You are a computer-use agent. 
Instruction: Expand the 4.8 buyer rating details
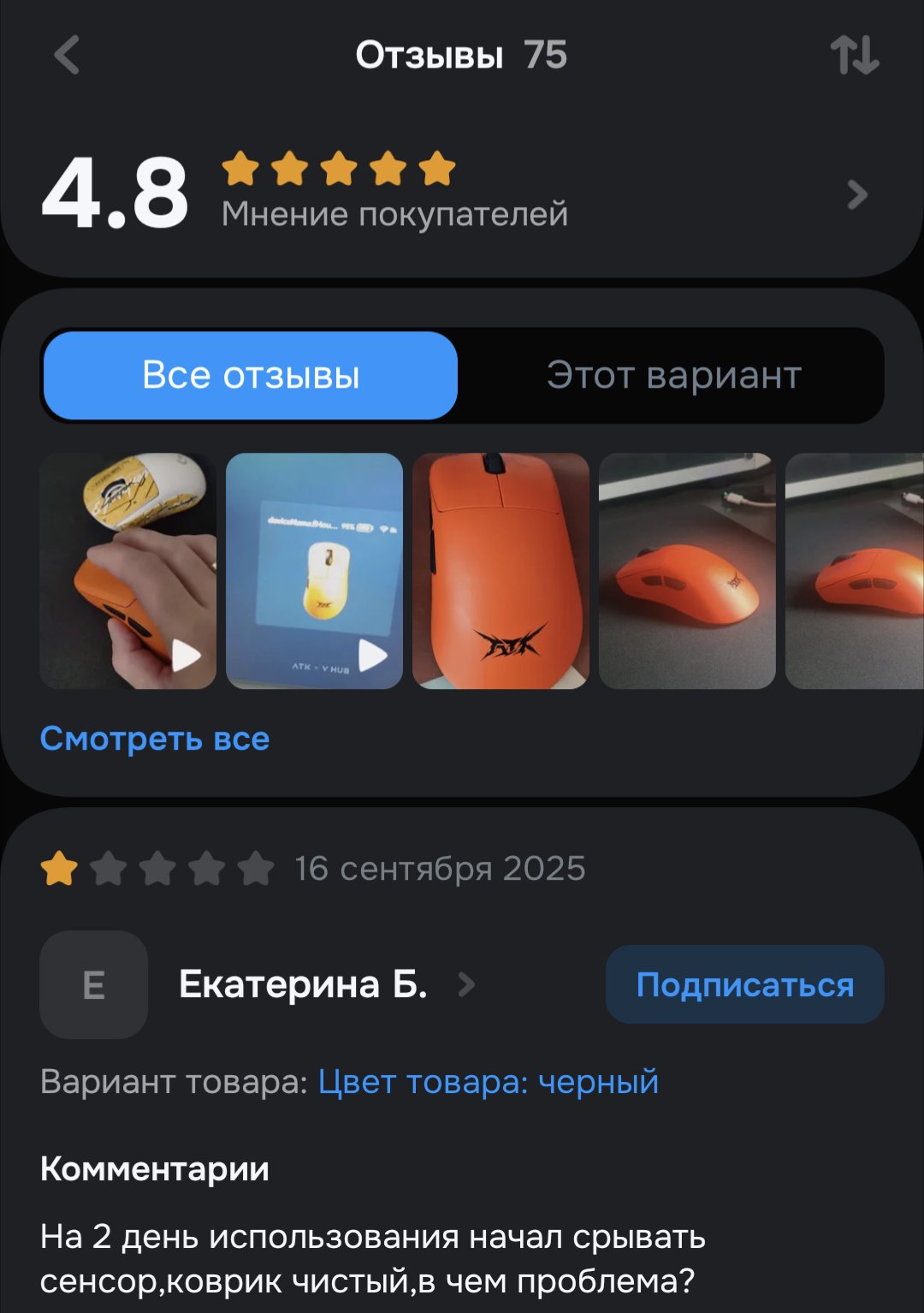tap(856, 195)
